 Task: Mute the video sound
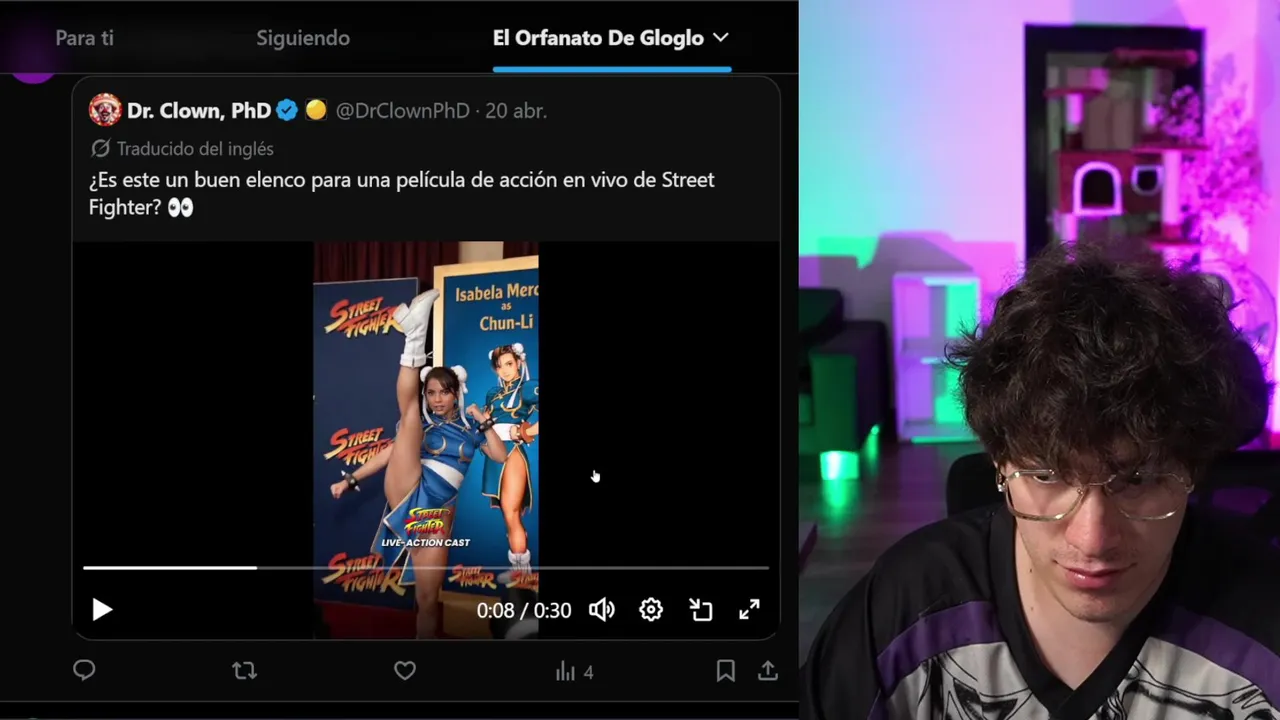point(601,609)
